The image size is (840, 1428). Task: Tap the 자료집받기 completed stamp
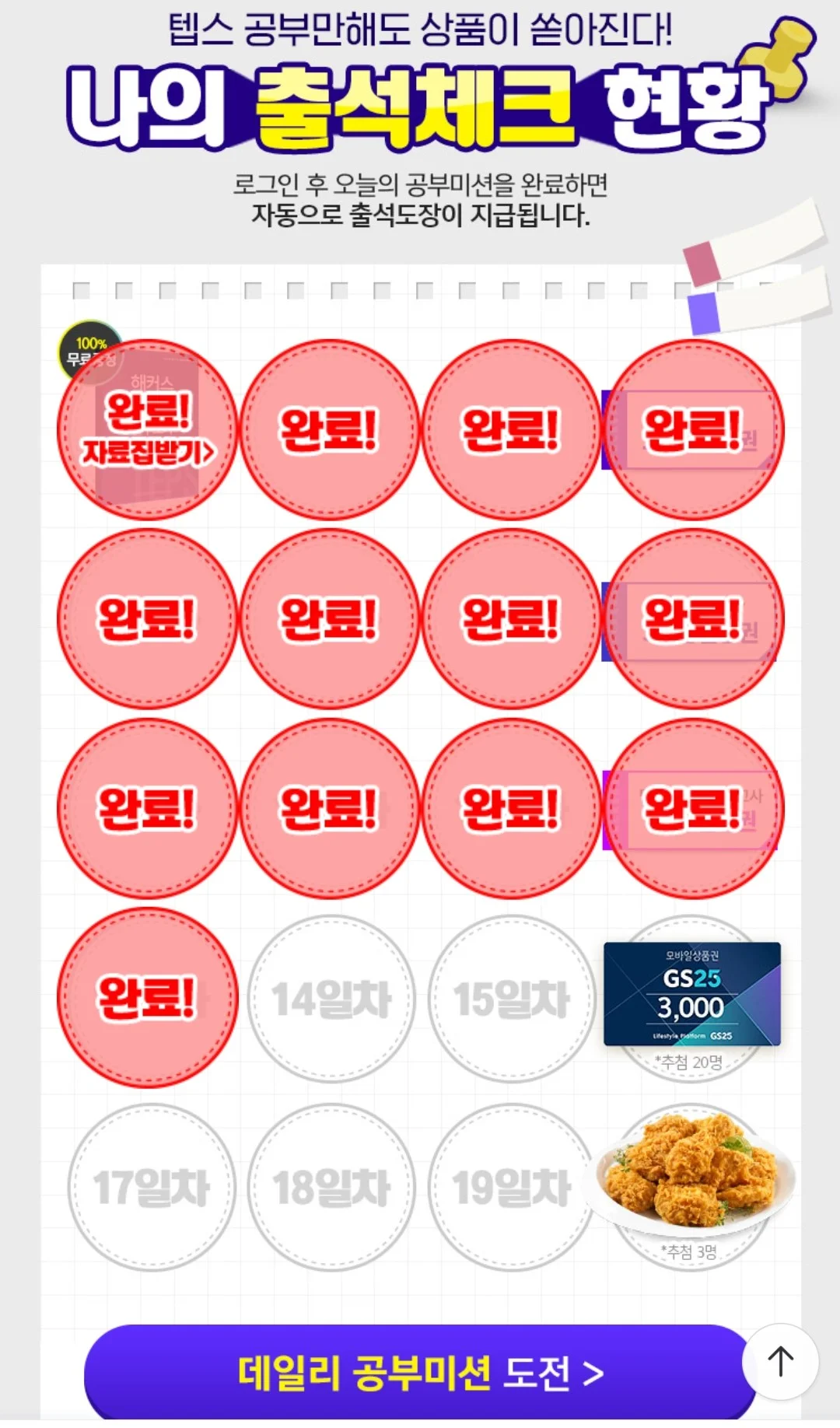(148, 430)
